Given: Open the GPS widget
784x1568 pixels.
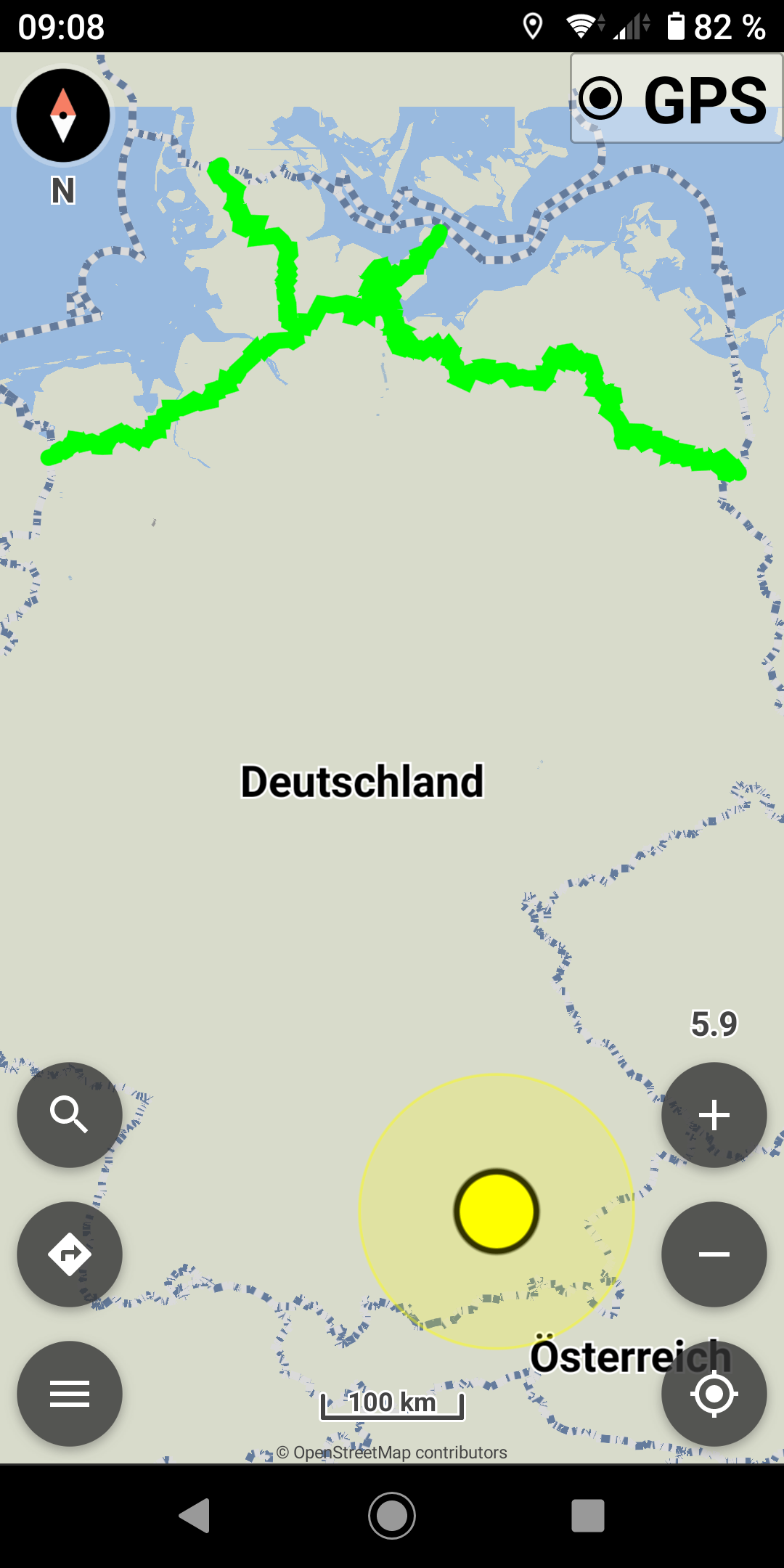Looking at the screenshot, I should [x=677, y=98].
